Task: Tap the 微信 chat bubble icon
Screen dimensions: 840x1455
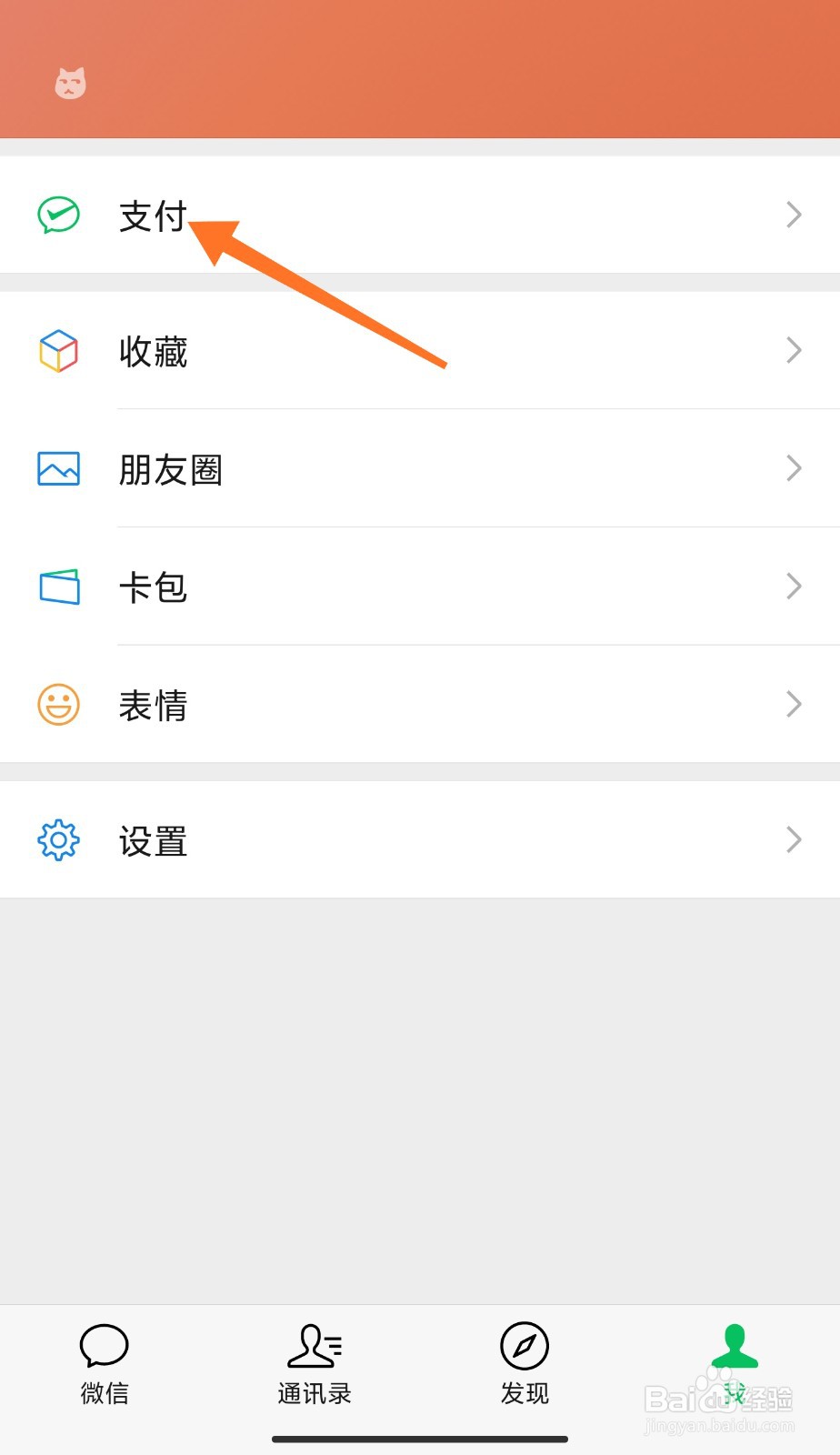Action: pos(103,1346)
